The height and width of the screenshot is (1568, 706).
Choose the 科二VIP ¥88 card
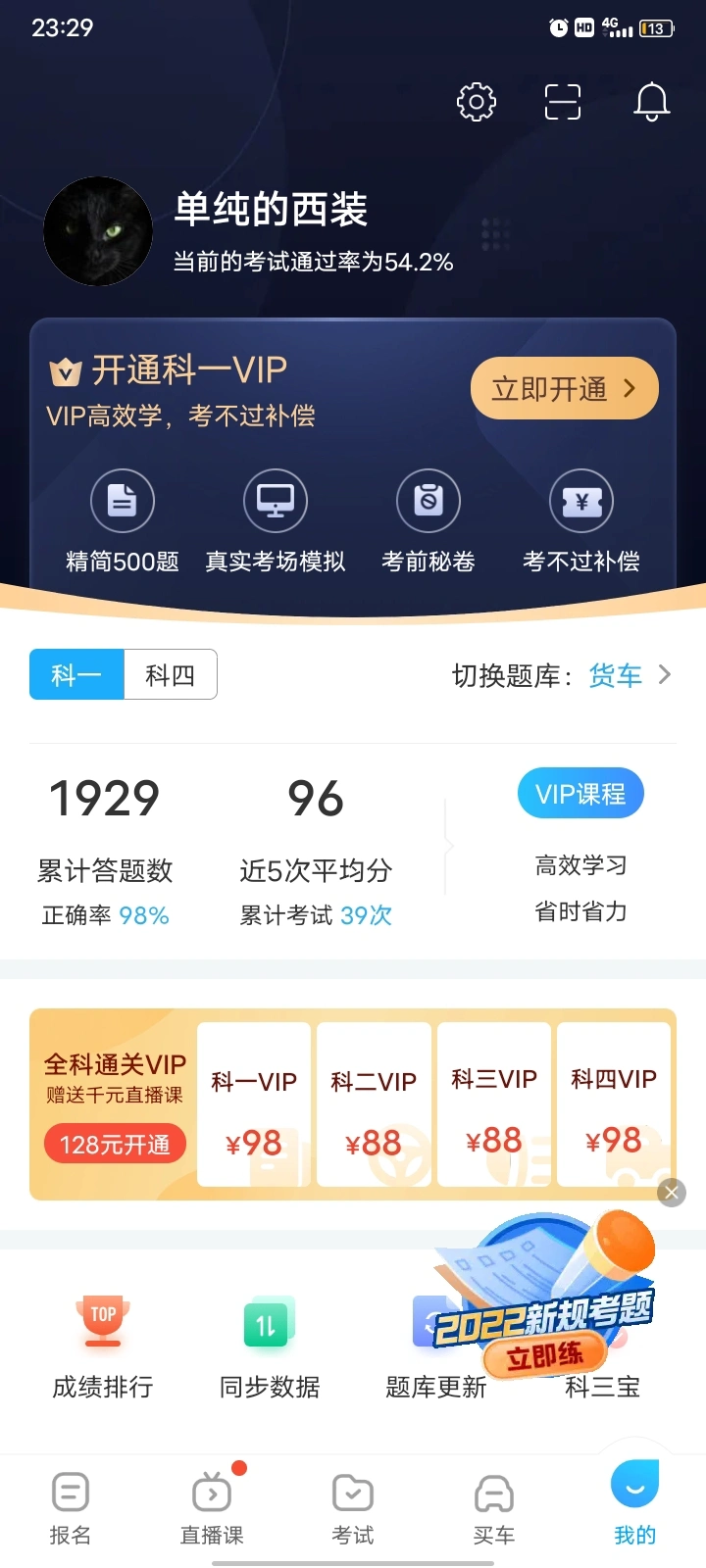point(374,1104)
